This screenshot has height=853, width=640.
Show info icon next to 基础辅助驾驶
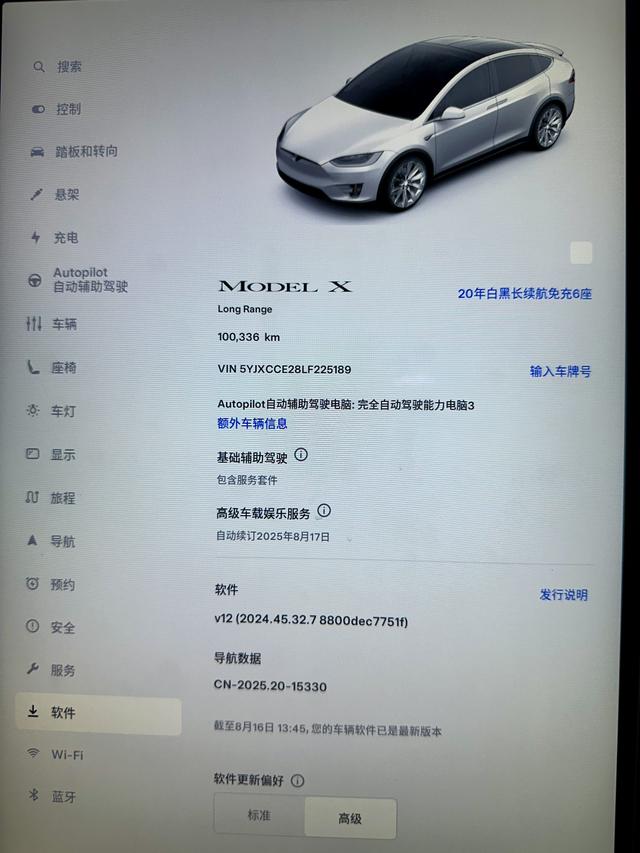(301, 455)
